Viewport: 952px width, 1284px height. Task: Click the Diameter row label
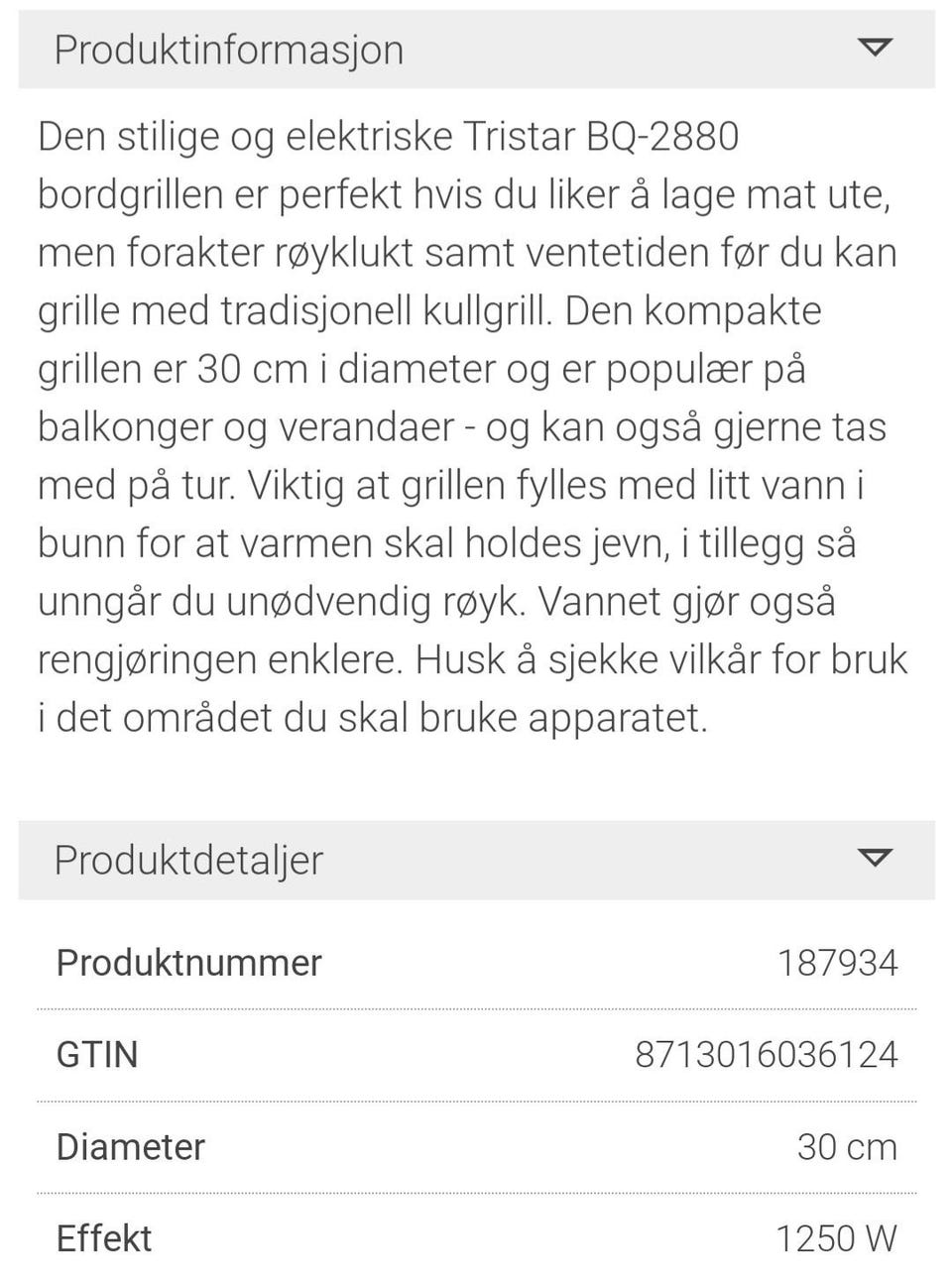tap(130, 1146)
